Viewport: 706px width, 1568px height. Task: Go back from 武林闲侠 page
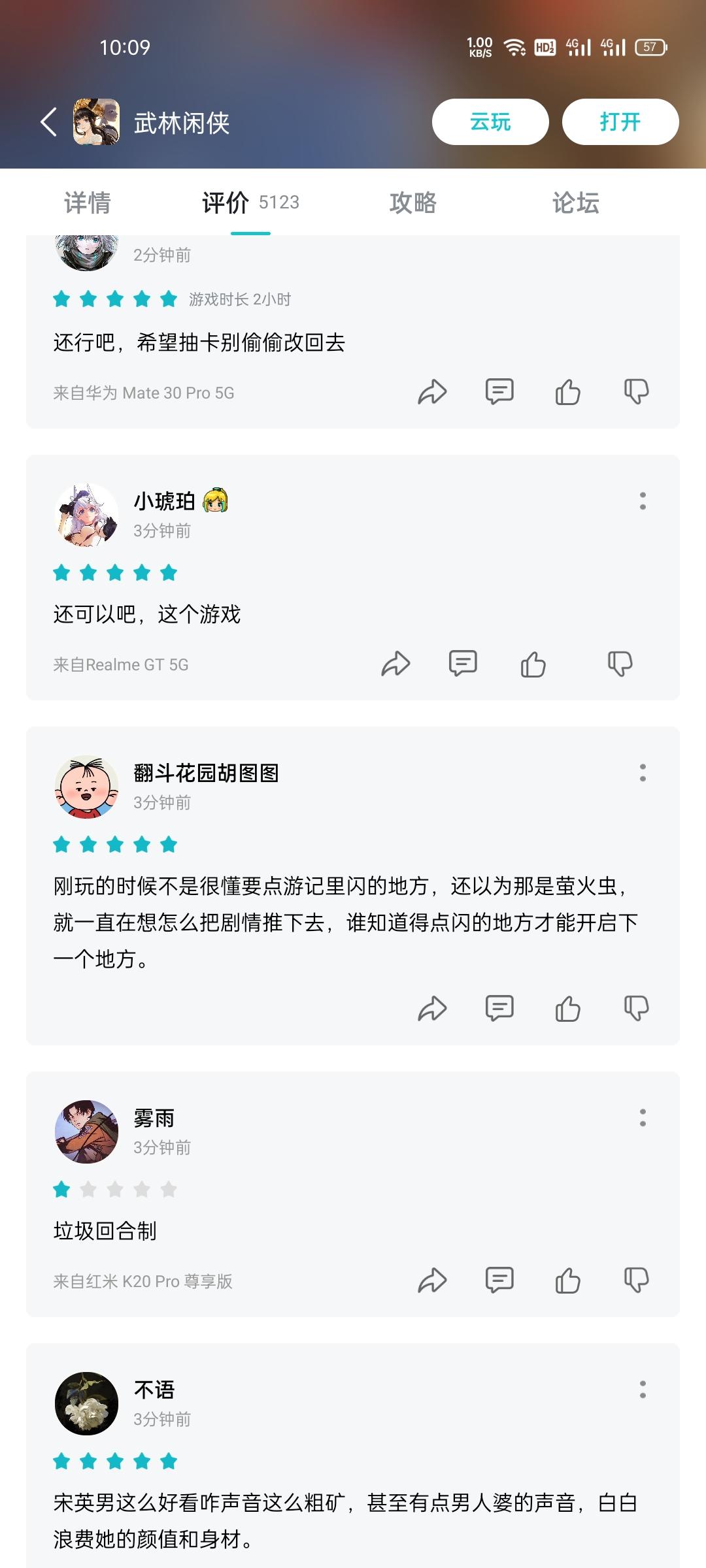[49, 122]
